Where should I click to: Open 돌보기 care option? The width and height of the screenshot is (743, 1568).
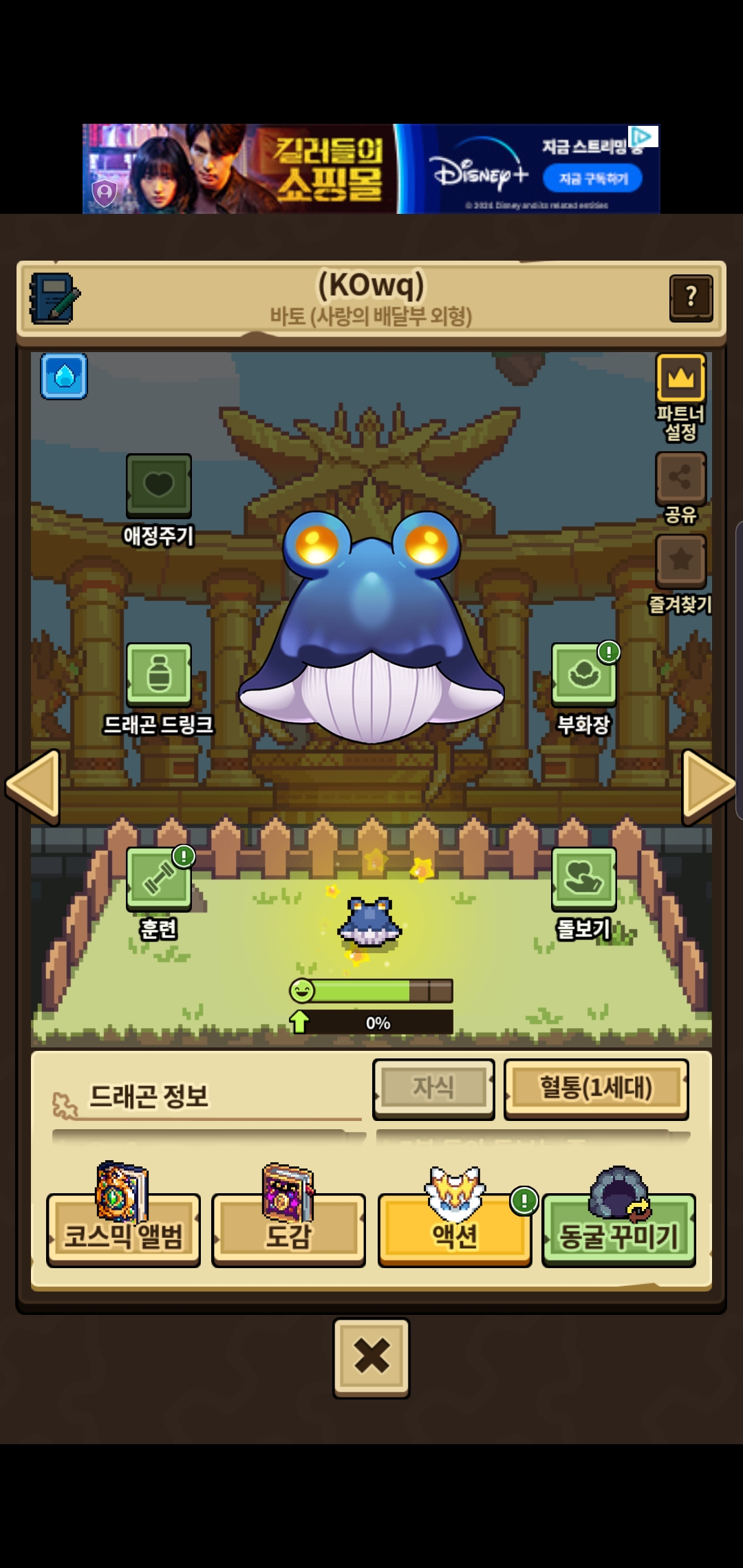pos(584,894)
